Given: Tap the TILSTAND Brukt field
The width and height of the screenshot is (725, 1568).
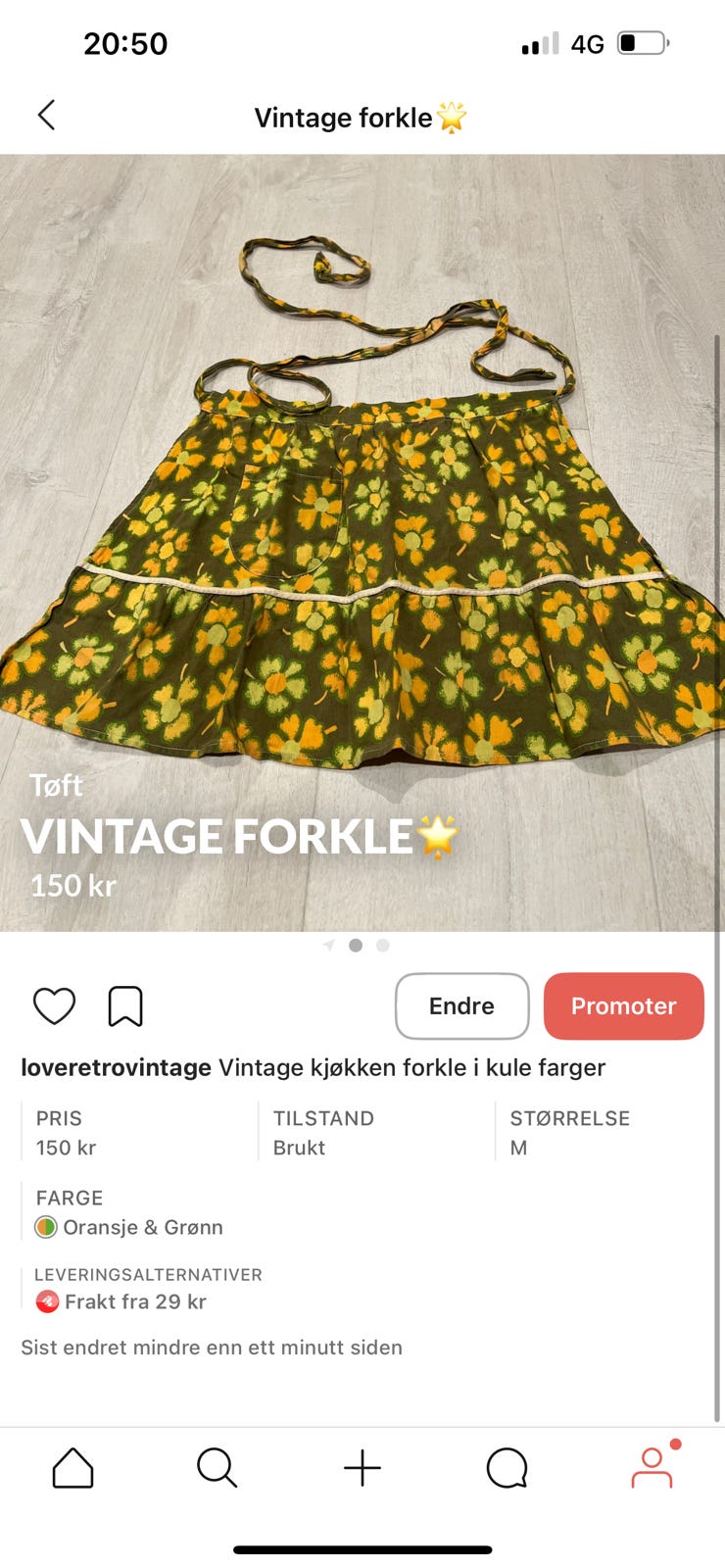Looking at the screenshot, I should 323,1132.
